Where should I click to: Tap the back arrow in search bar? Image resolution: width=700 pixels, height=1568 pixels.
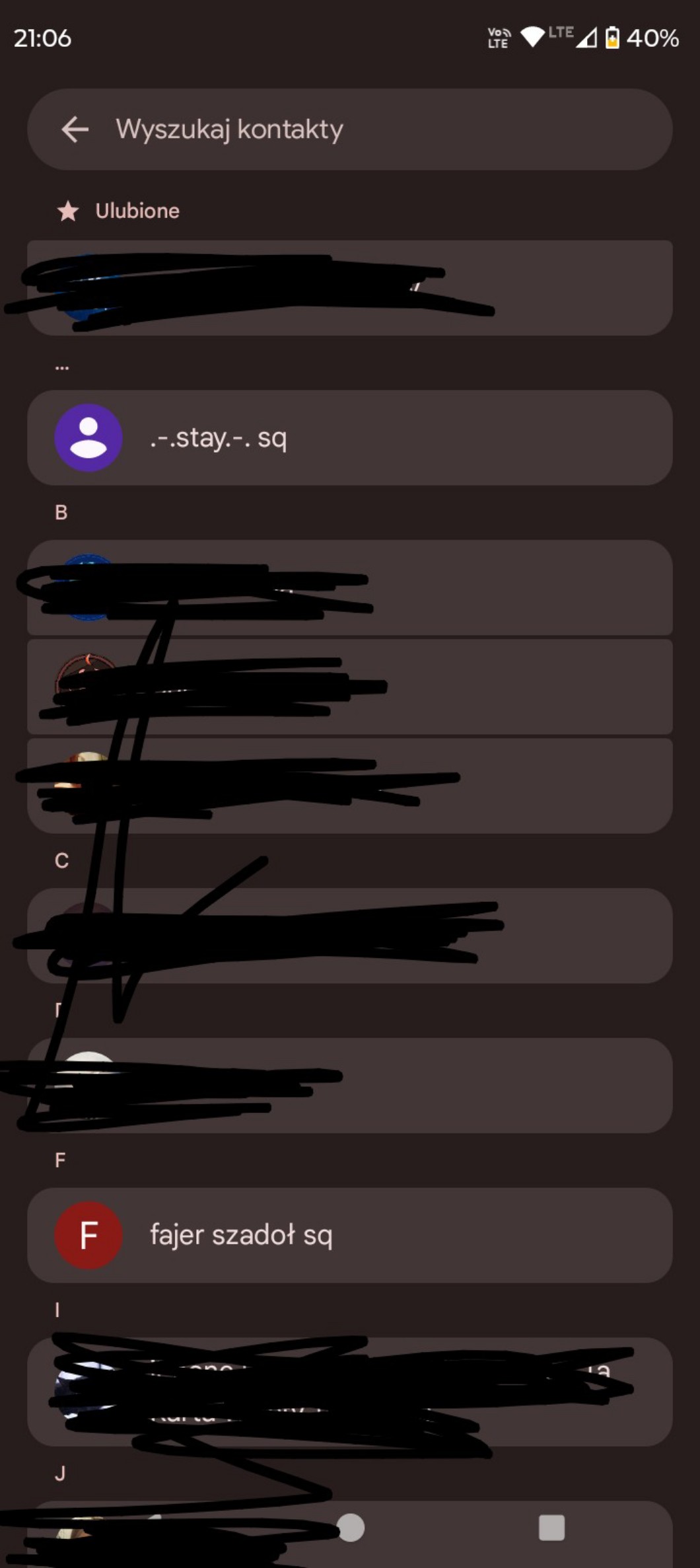coord(75,130)
